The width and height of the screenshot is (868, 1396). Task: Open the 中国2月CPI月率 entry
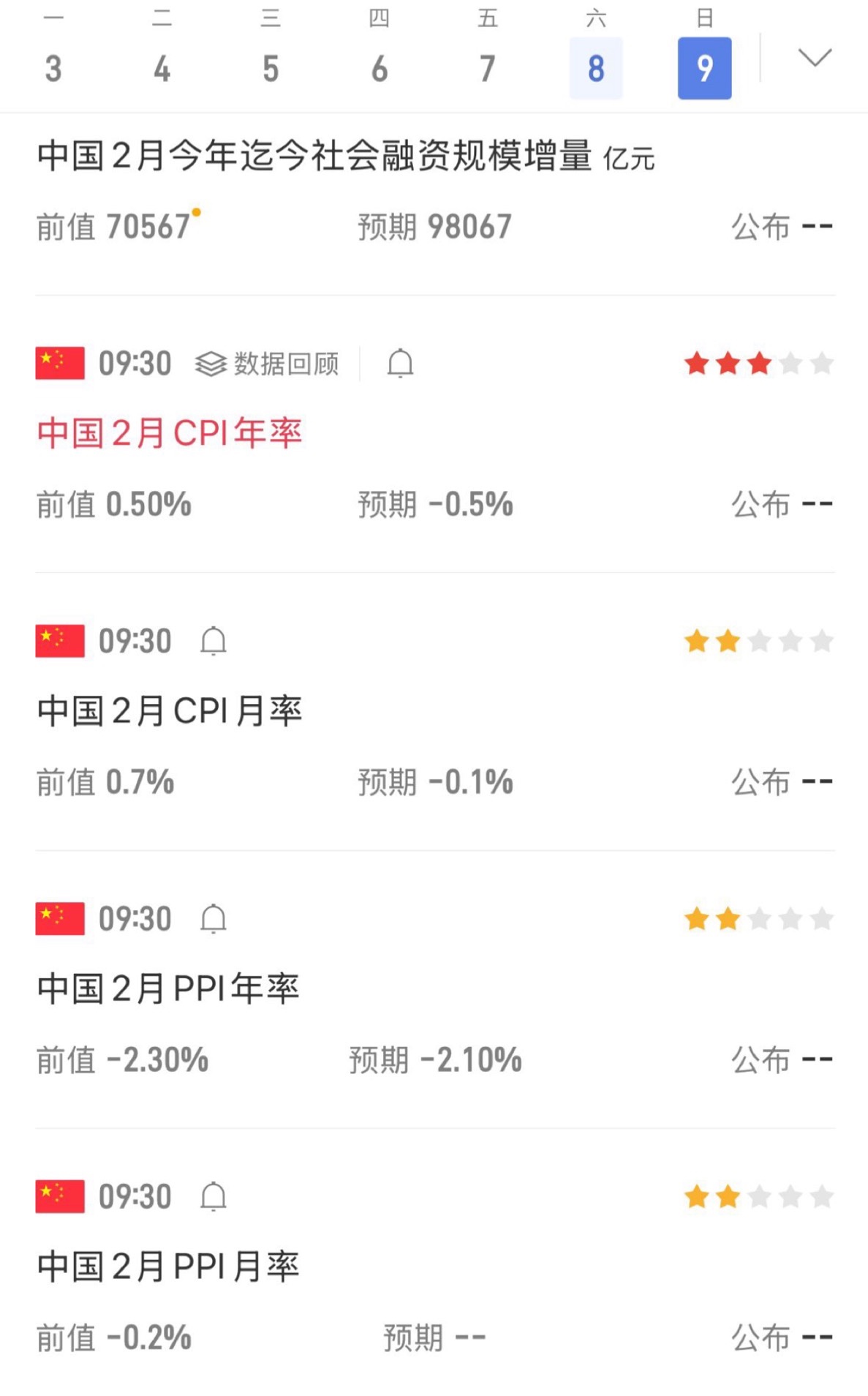(x=170, y=711)
